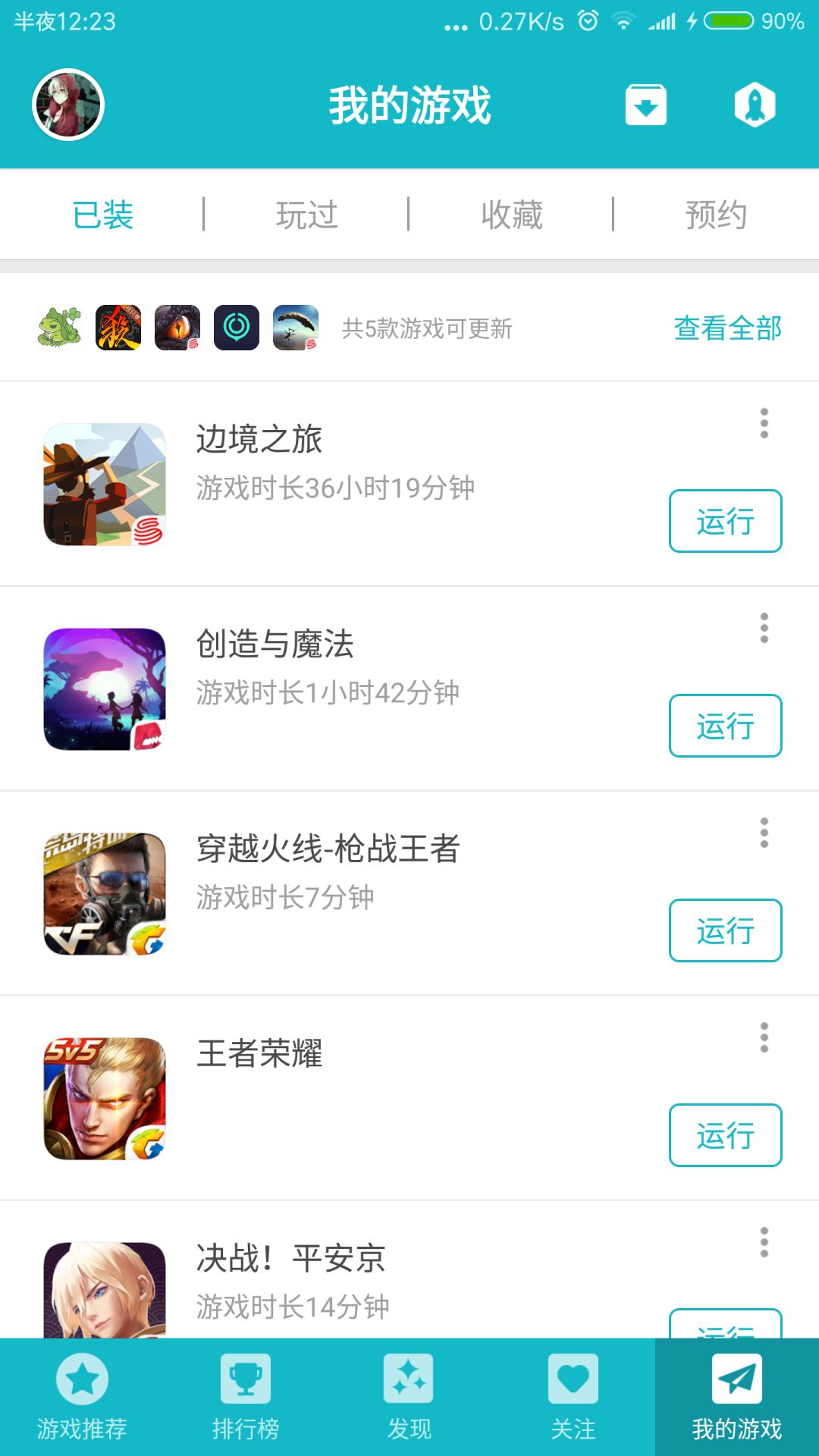Screen dimensions: 819x1456
Task: Click the 三国杀 update icon
Action: point(116,328)
